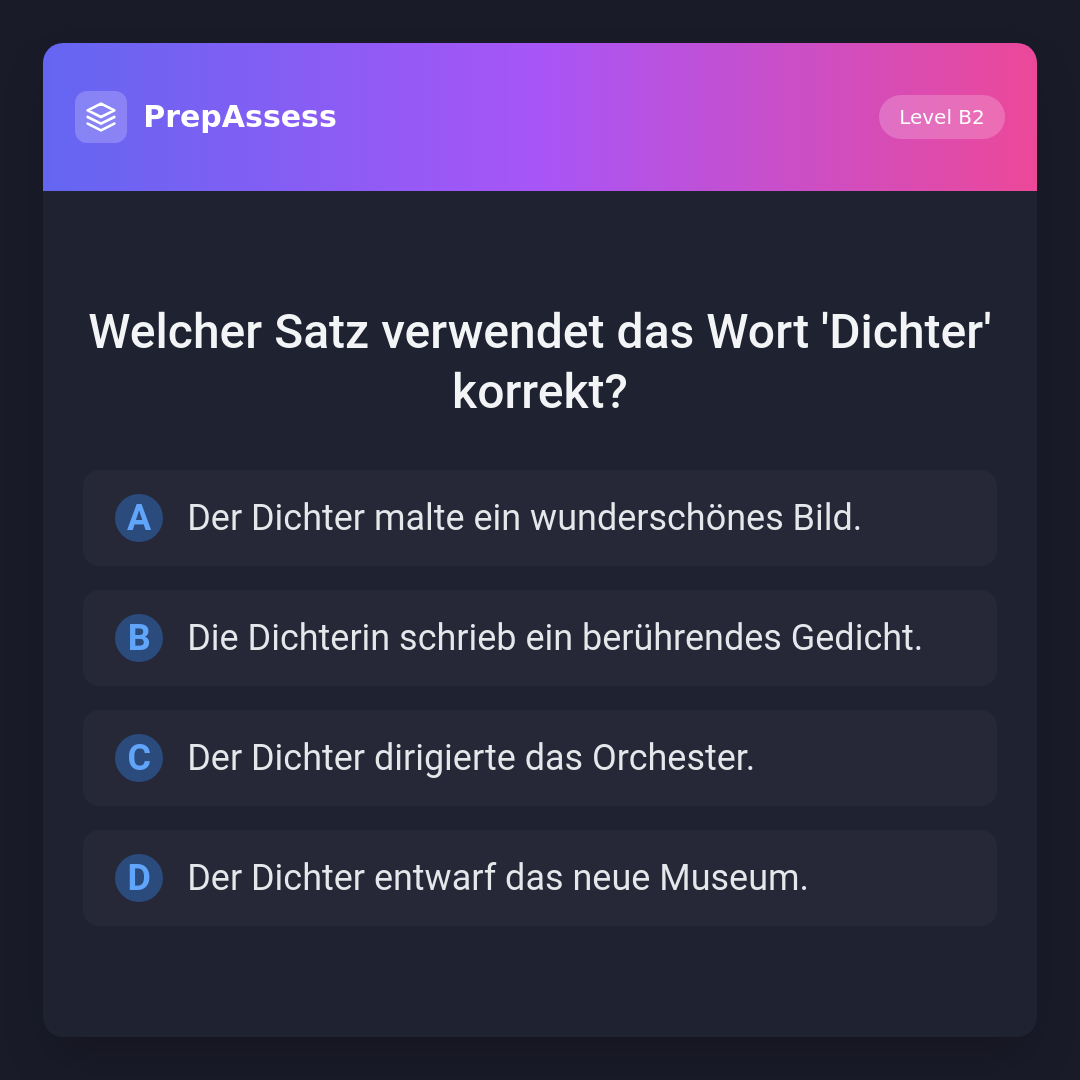Select answer D about the Museum
1080x1080 pixels.
coord(539,878)
